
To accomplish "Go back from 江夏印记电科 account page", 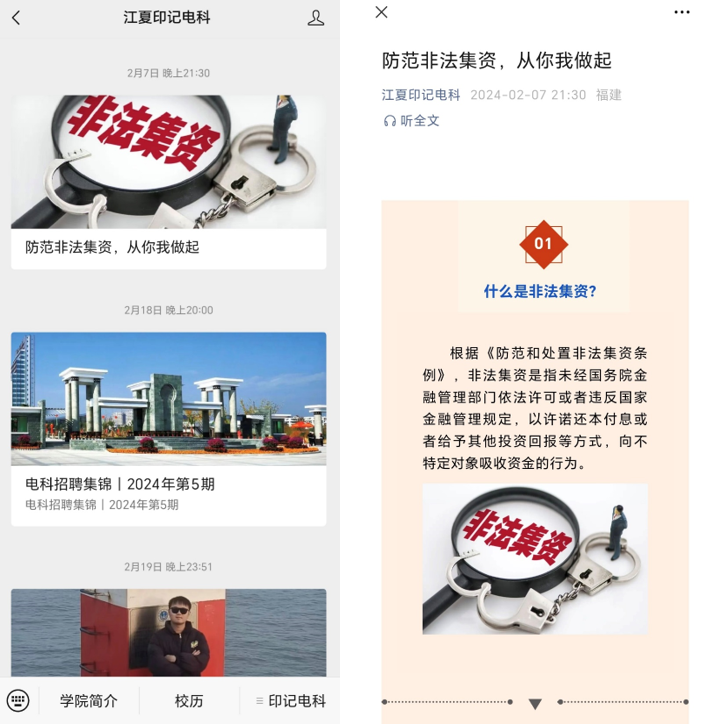I will pyautogui.click(x=16, y=18).
